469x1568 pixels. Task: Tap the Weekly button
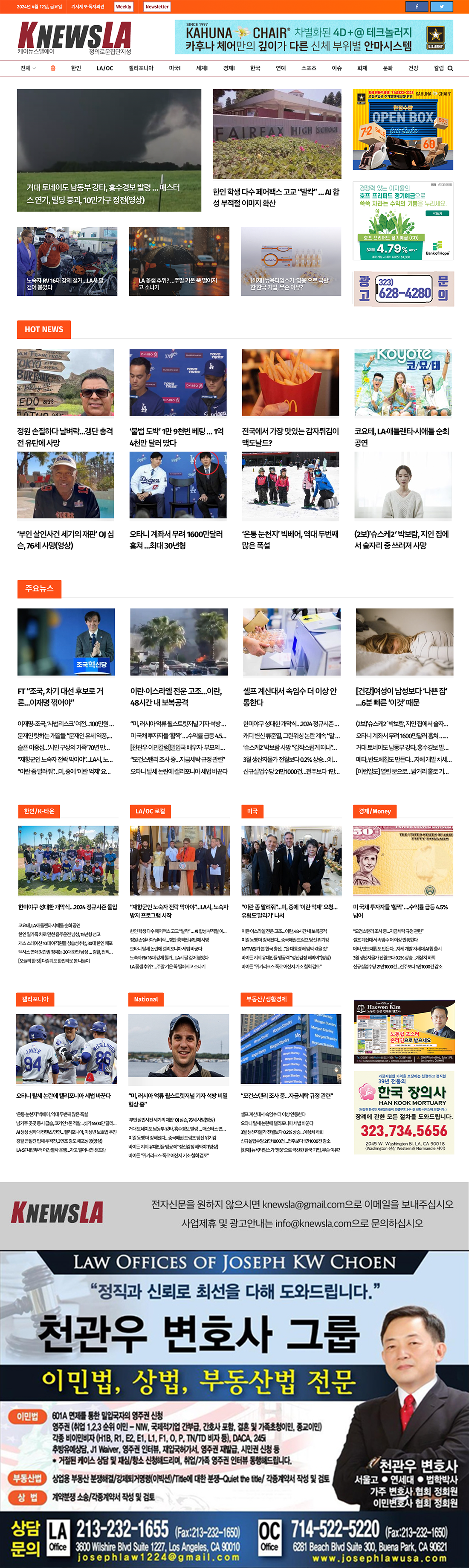(x=124, y=7)
